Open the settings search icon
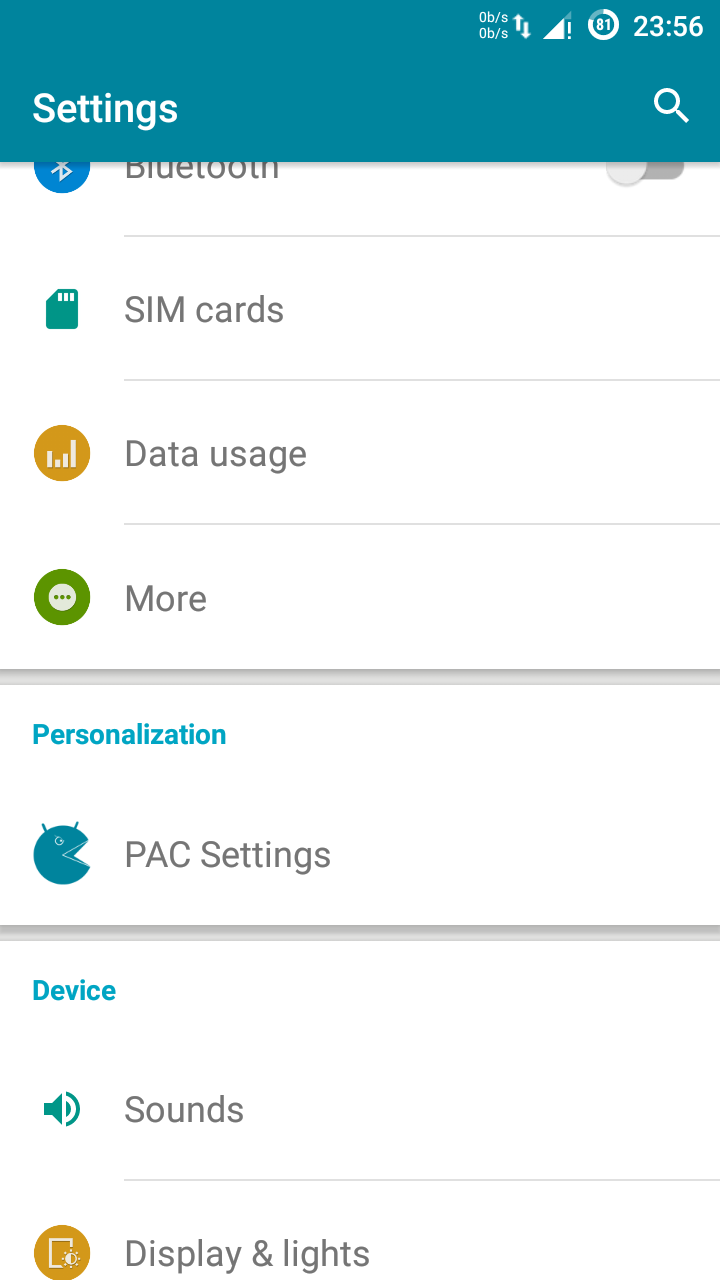Image resolution: width=720 pixels, height=1280 pixels. [x=671, y=105]
